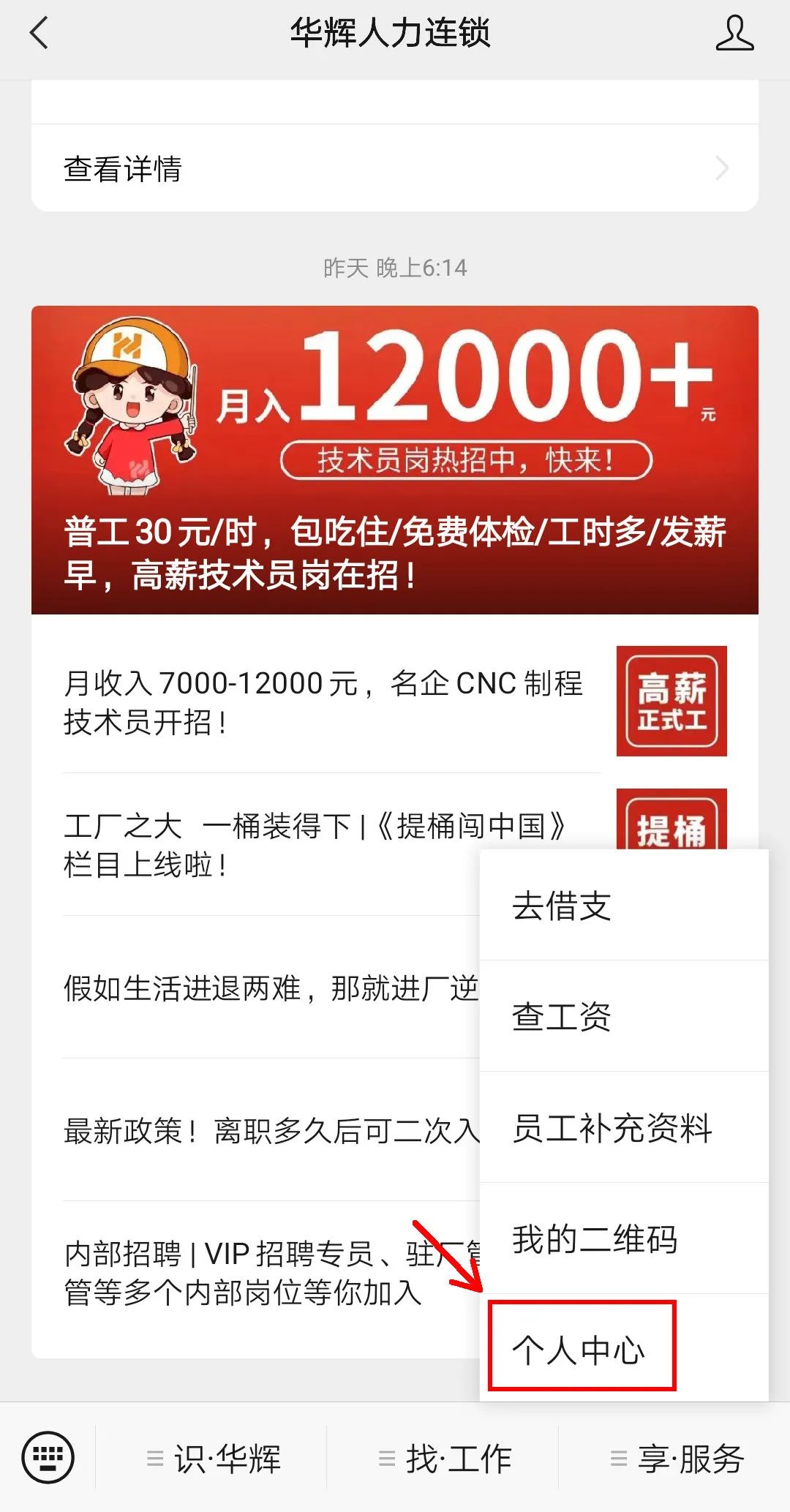Expand the 找·工作 menu
This screenshot has width=790, height=1512.
click(x=444, y=1459)
